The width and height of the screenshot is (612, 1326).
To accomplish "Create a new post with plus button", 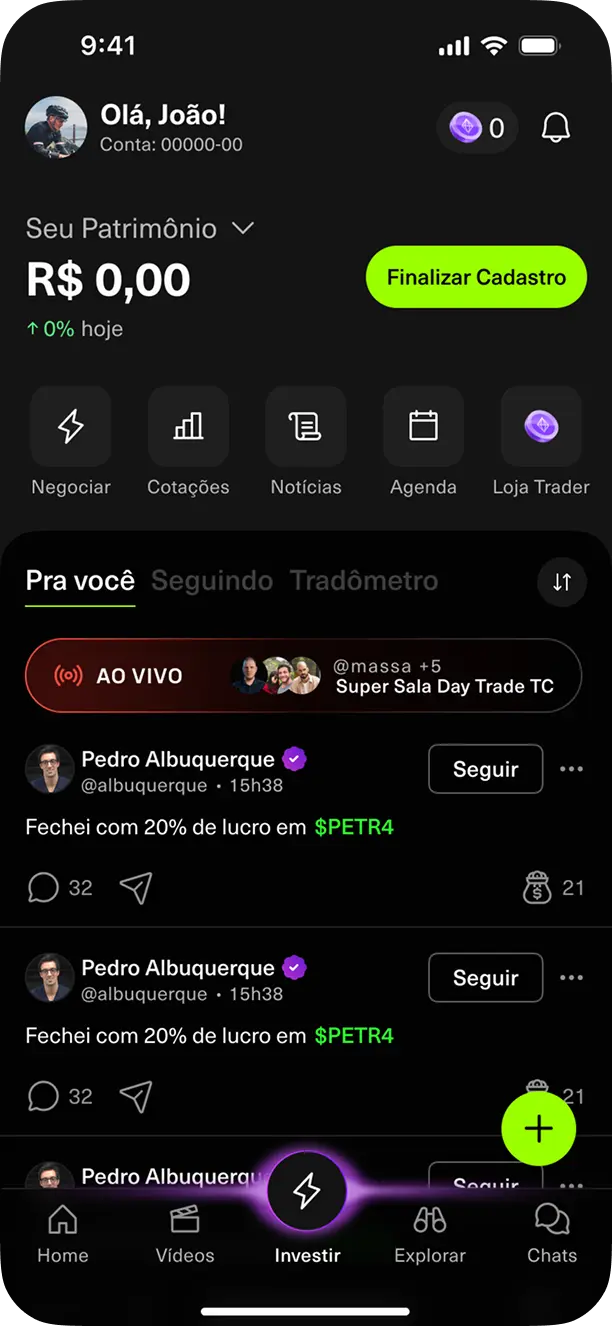I will point(538,1129).
